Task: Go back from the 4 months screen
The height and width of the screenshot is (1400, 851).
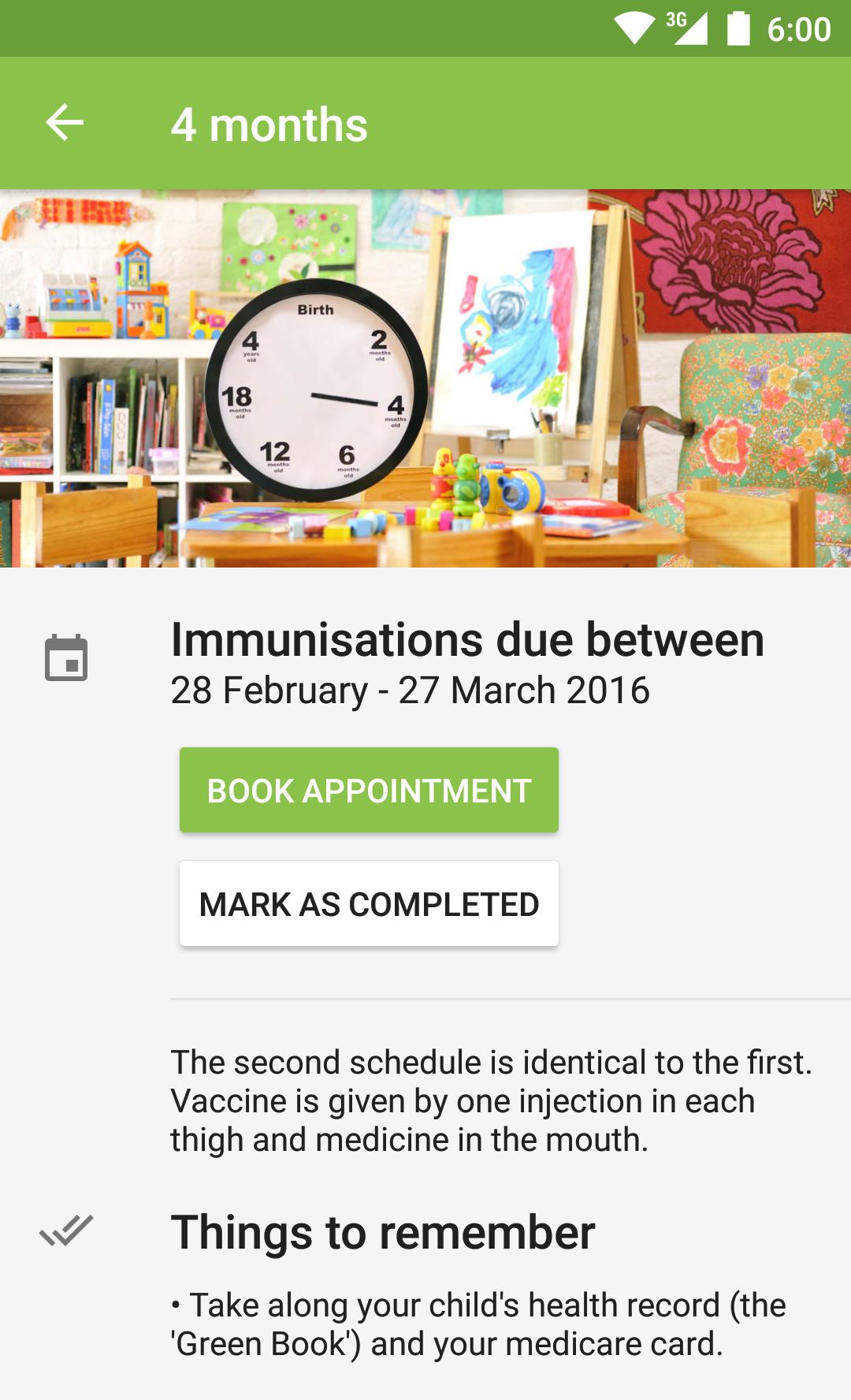Action: point(65,123)
